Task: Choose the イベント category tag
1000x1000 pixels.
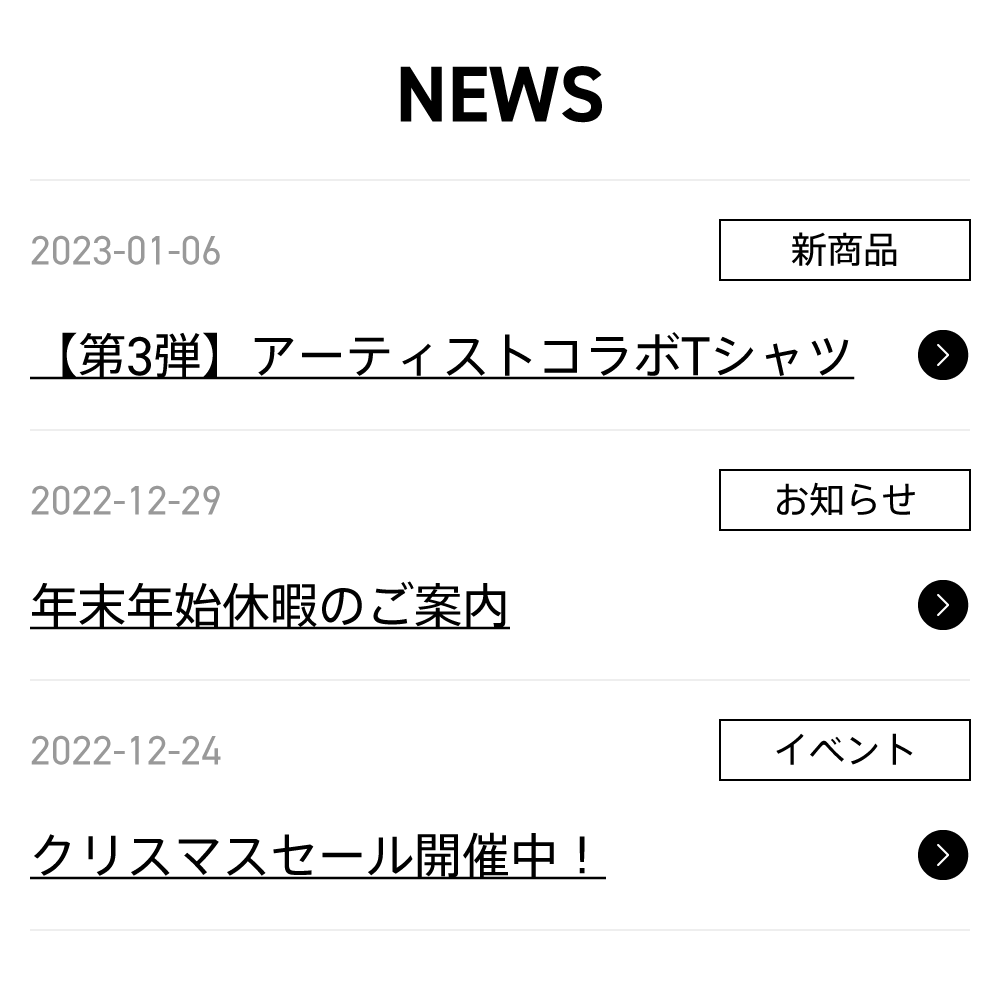Action: click(x=844, y=750)
